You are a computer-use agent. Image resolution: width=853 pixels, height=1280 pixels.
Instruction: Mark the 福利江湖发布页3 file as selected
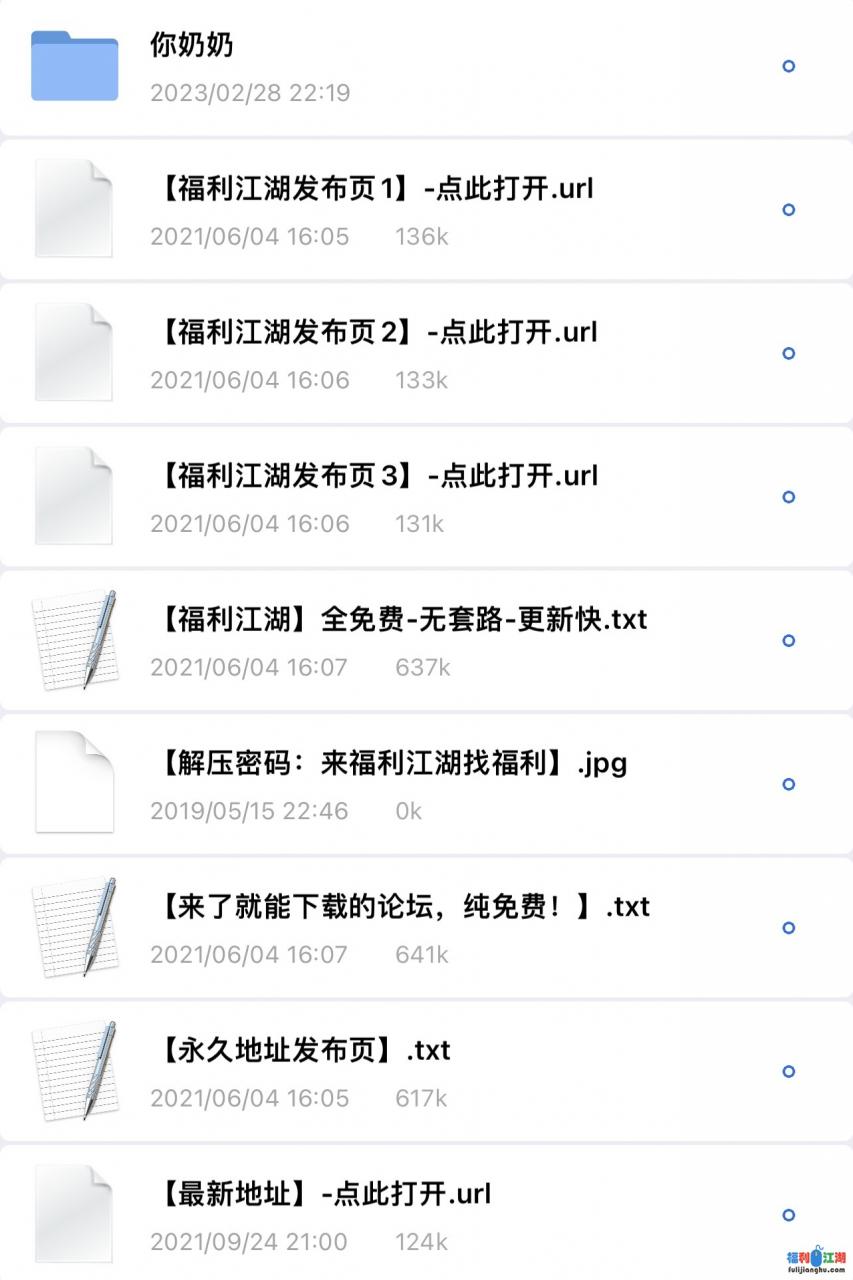(788, 497)
